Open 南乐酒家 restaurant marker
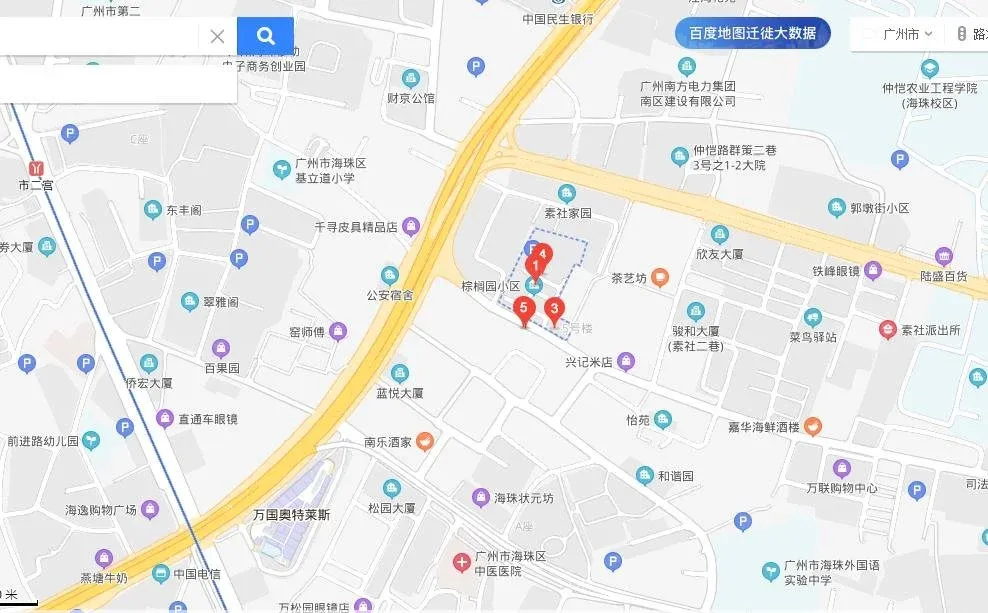This screenshot has width=988, height=613. point(425,442)
